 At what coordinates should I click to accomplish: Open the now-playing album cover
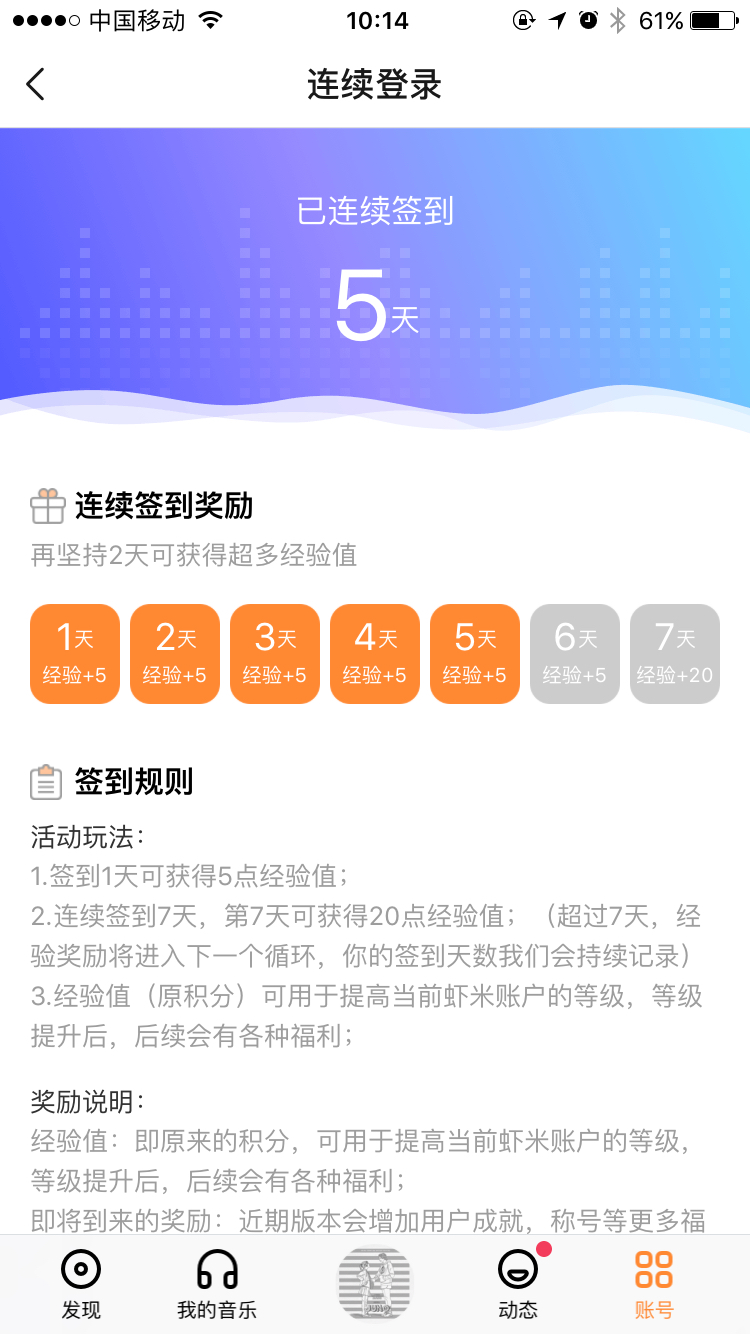pyautogui.click(x=375, y=1282)
